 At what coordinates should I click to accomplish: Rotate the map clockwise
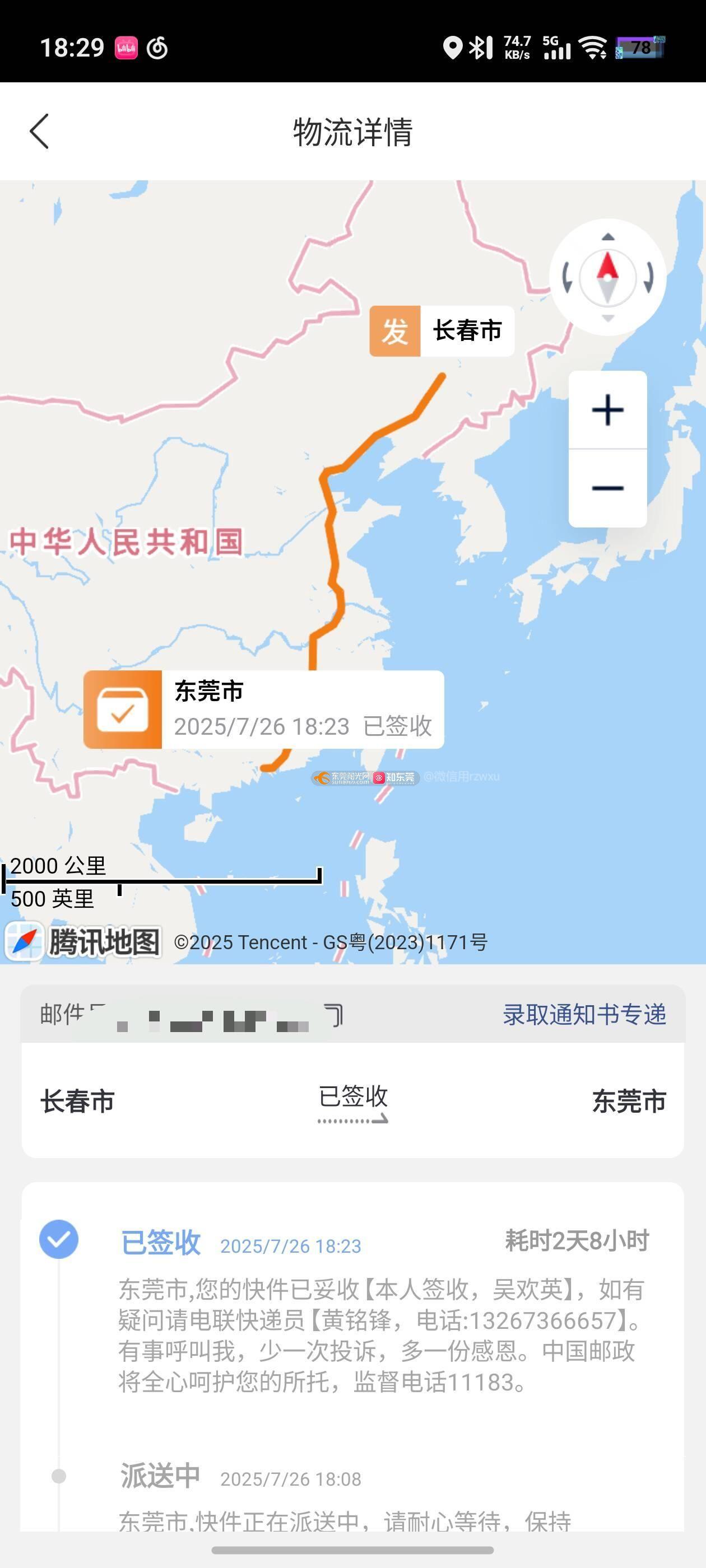(x=649, y=278)
